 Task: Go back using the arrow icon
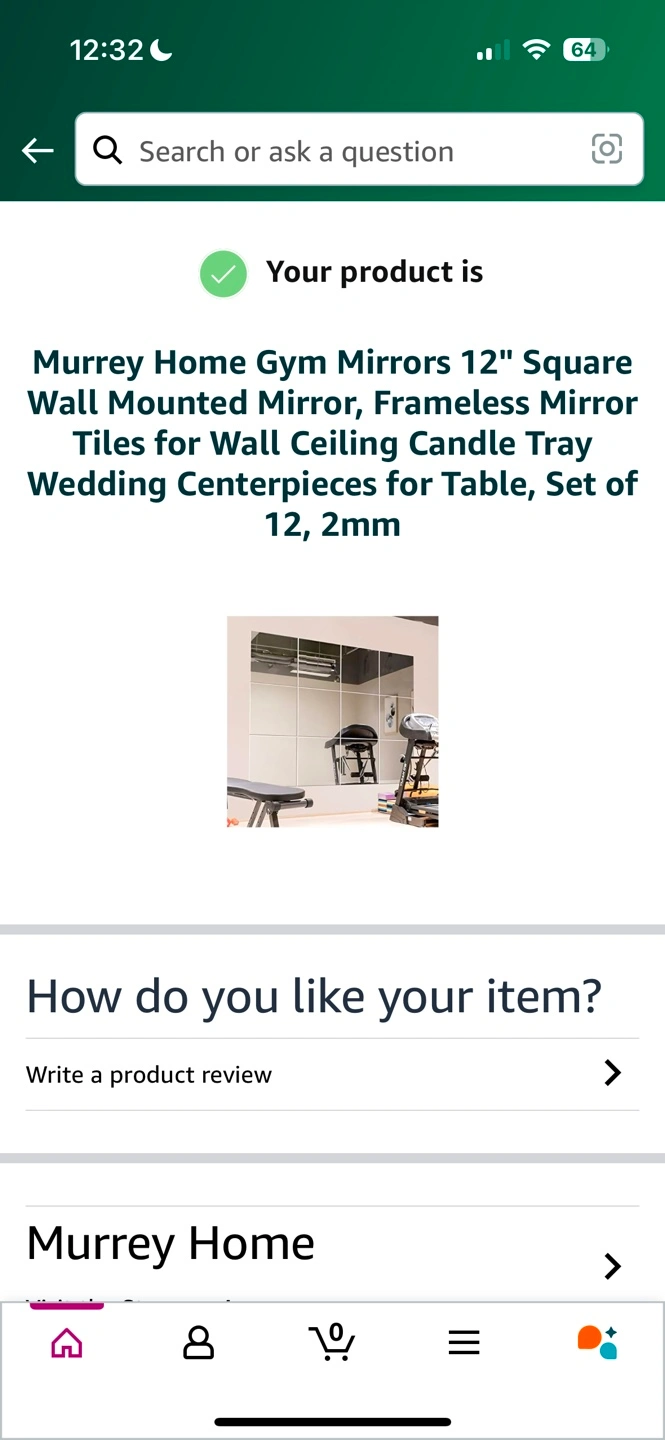coord(38,151)
